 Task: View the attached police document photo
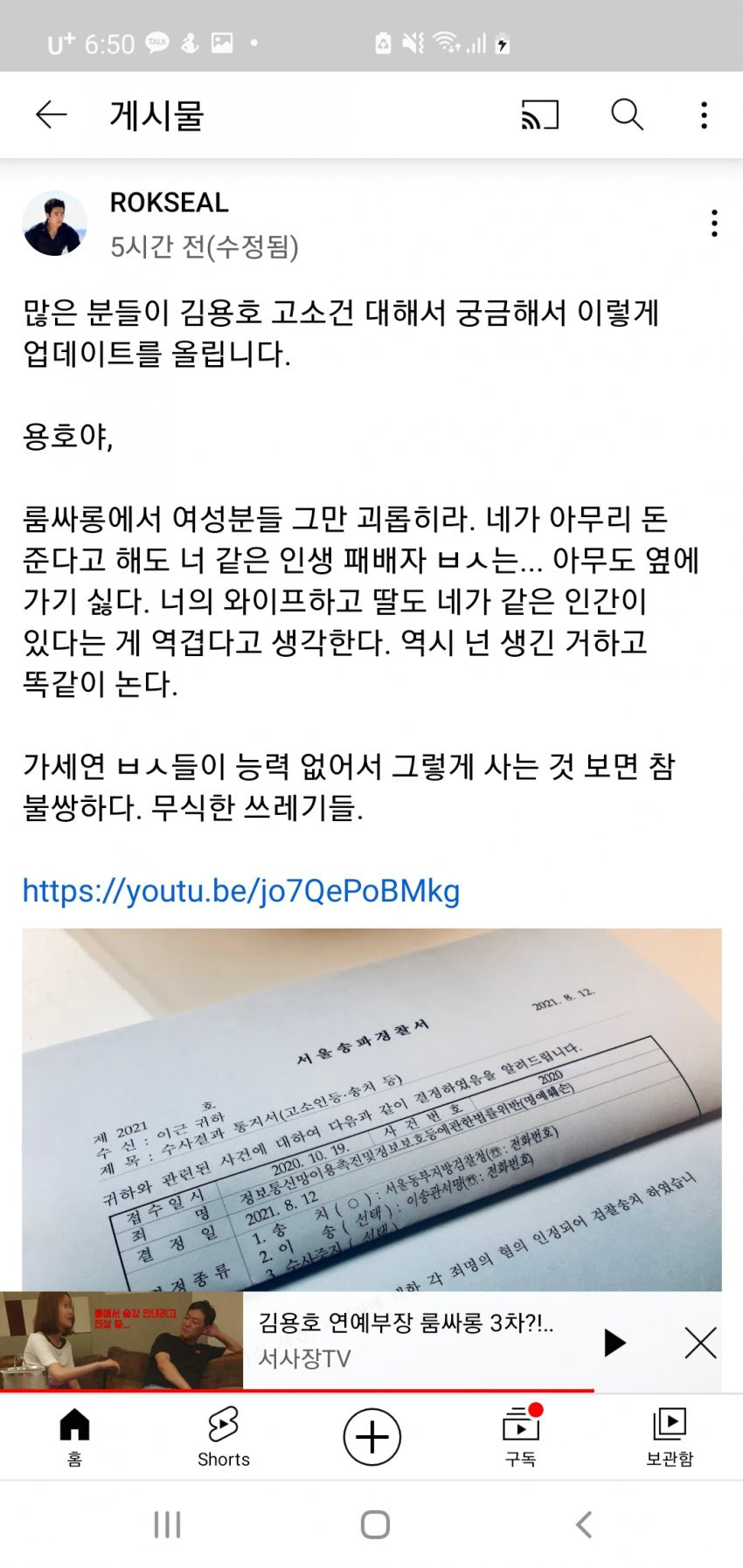point(371,1108)
